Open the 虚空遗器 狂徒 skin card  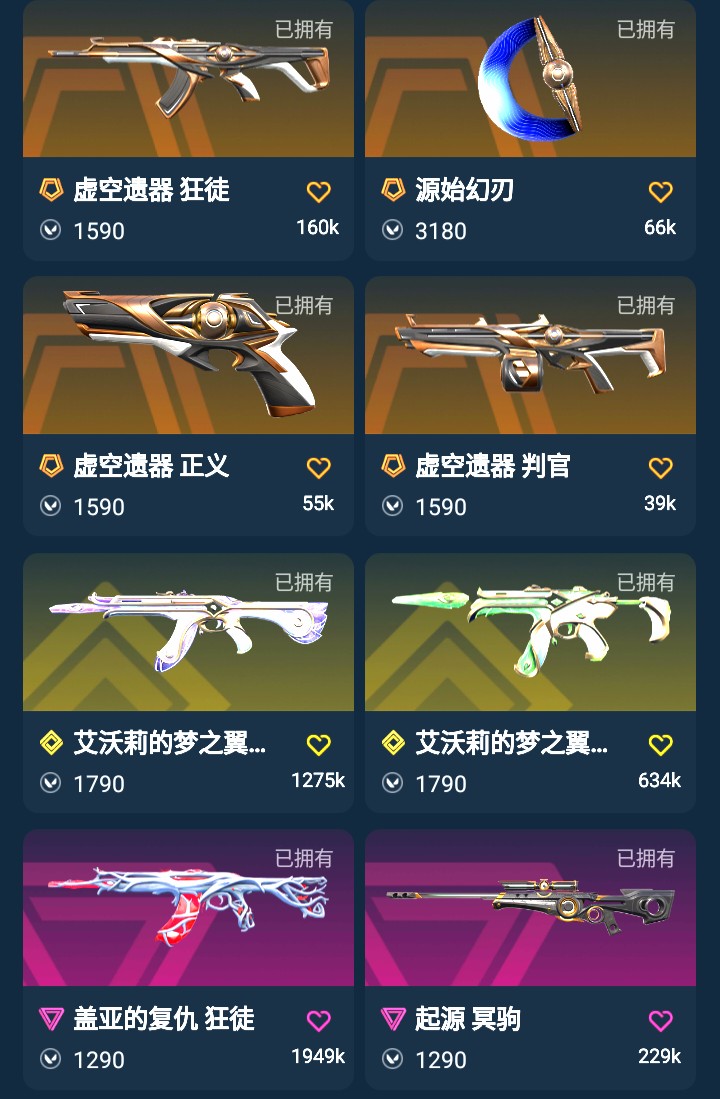pyautogui.click(x=188, y=80)
